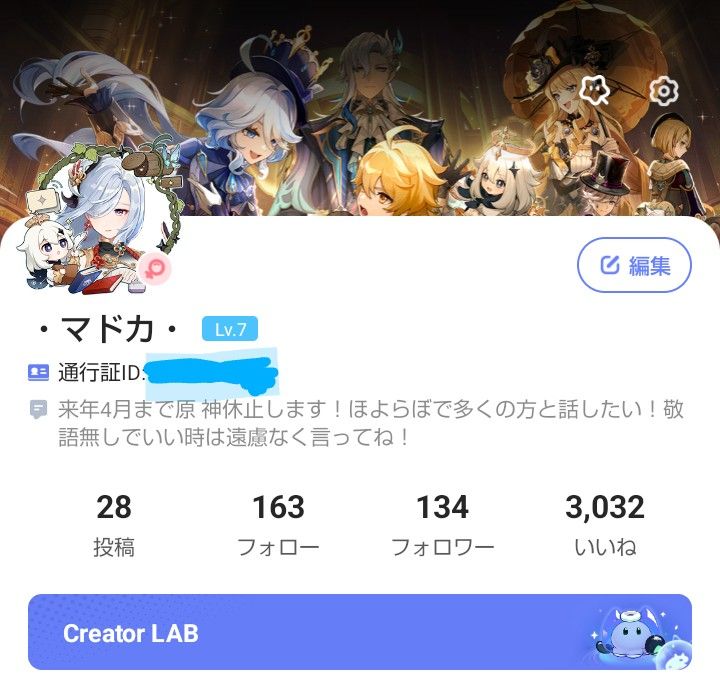Tap the 編集 edit profile button
Image resolution: width=720 pixels, height=691 pixels.
tap(634, 265)
